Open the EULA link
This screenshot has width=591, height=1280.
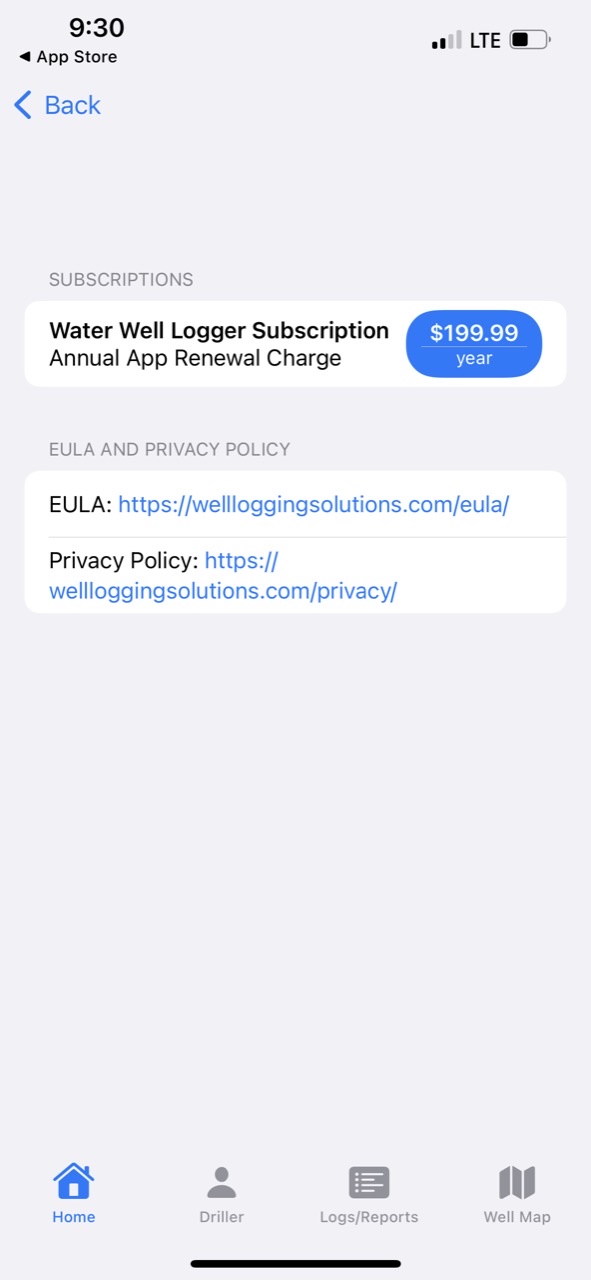click(313, 504)
